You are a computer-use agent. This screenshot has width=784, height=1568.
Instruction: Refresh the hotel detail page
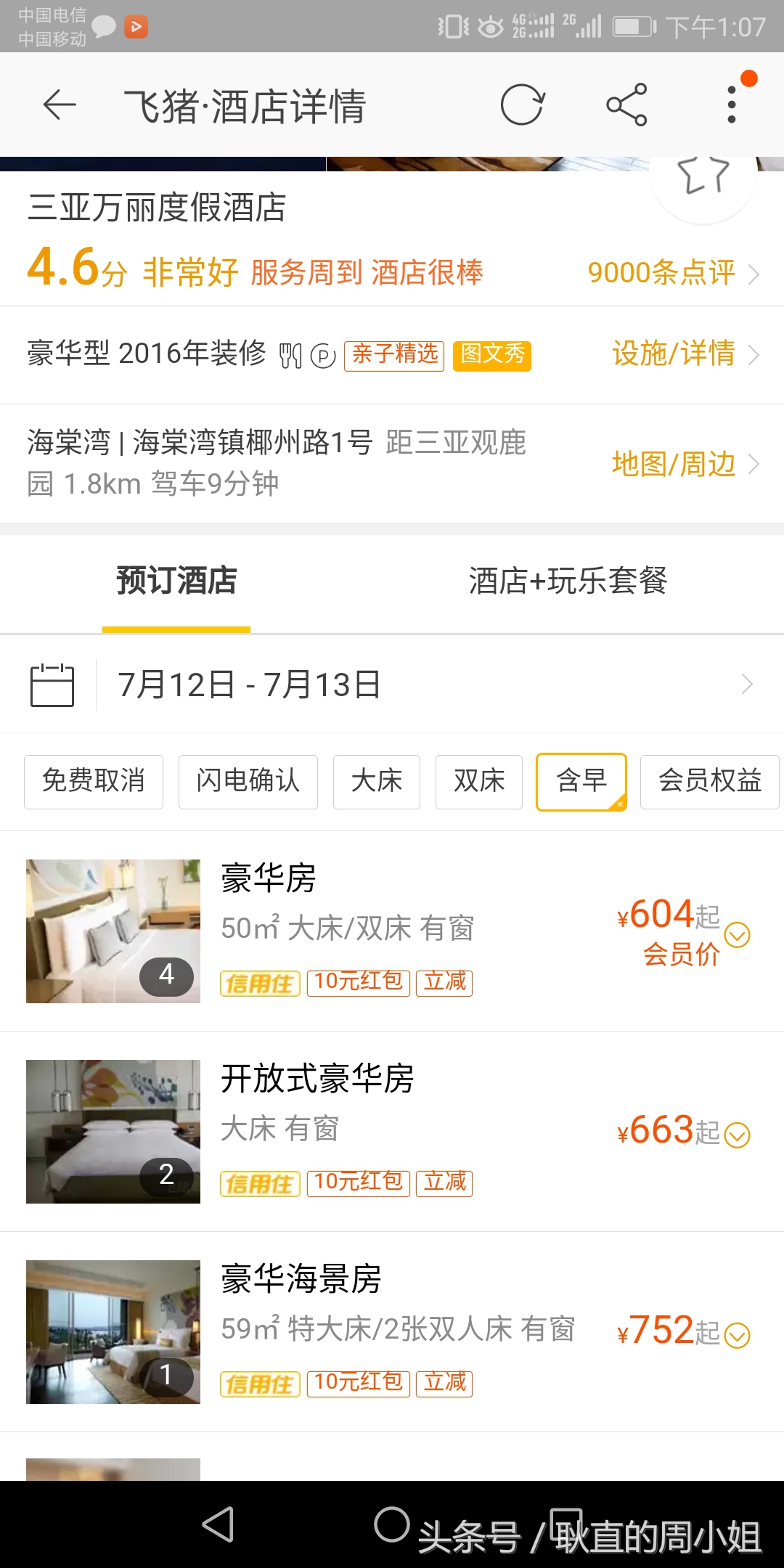[523, 105]
